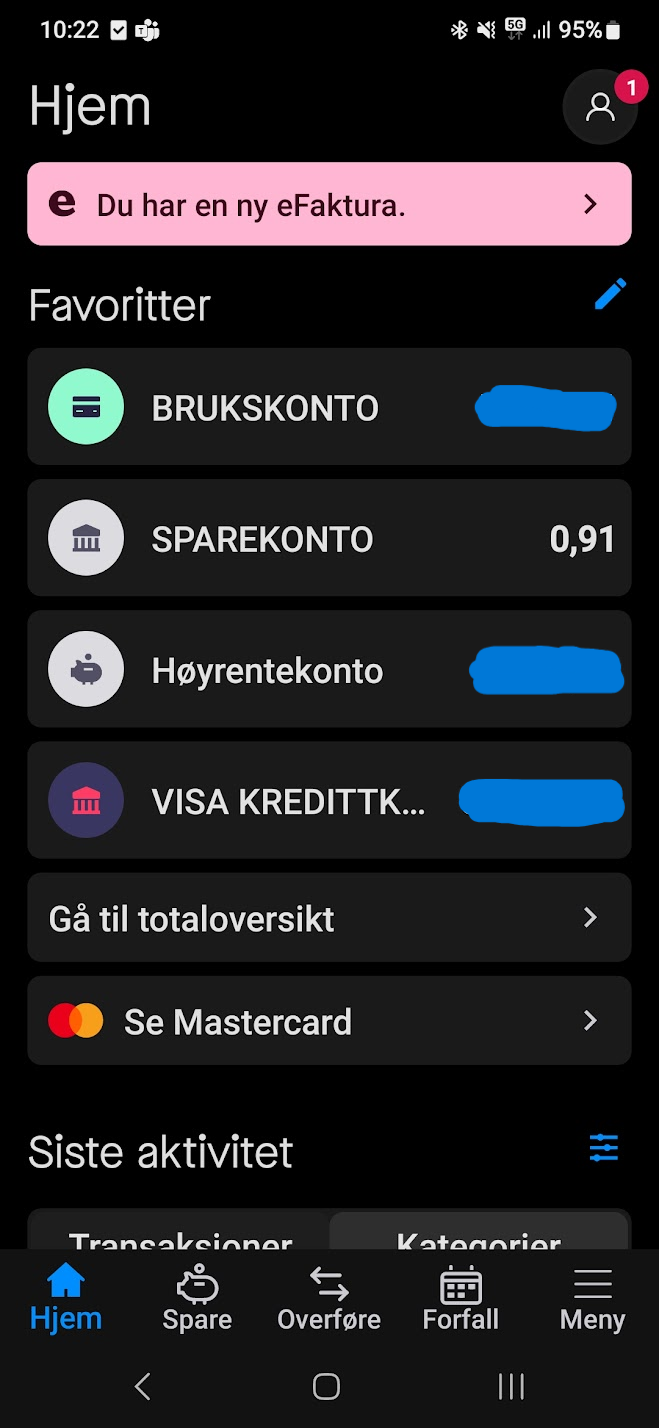The image size is (659, 1428).
Task: Open the BRUKSKONTO account
Action: (x=329, y=407)
